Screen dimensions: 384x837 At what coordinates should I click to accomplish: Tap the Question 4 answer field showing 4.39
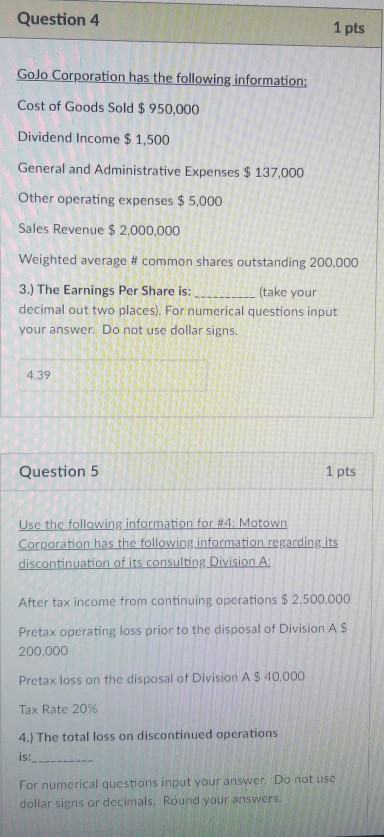tap(113, 375)
